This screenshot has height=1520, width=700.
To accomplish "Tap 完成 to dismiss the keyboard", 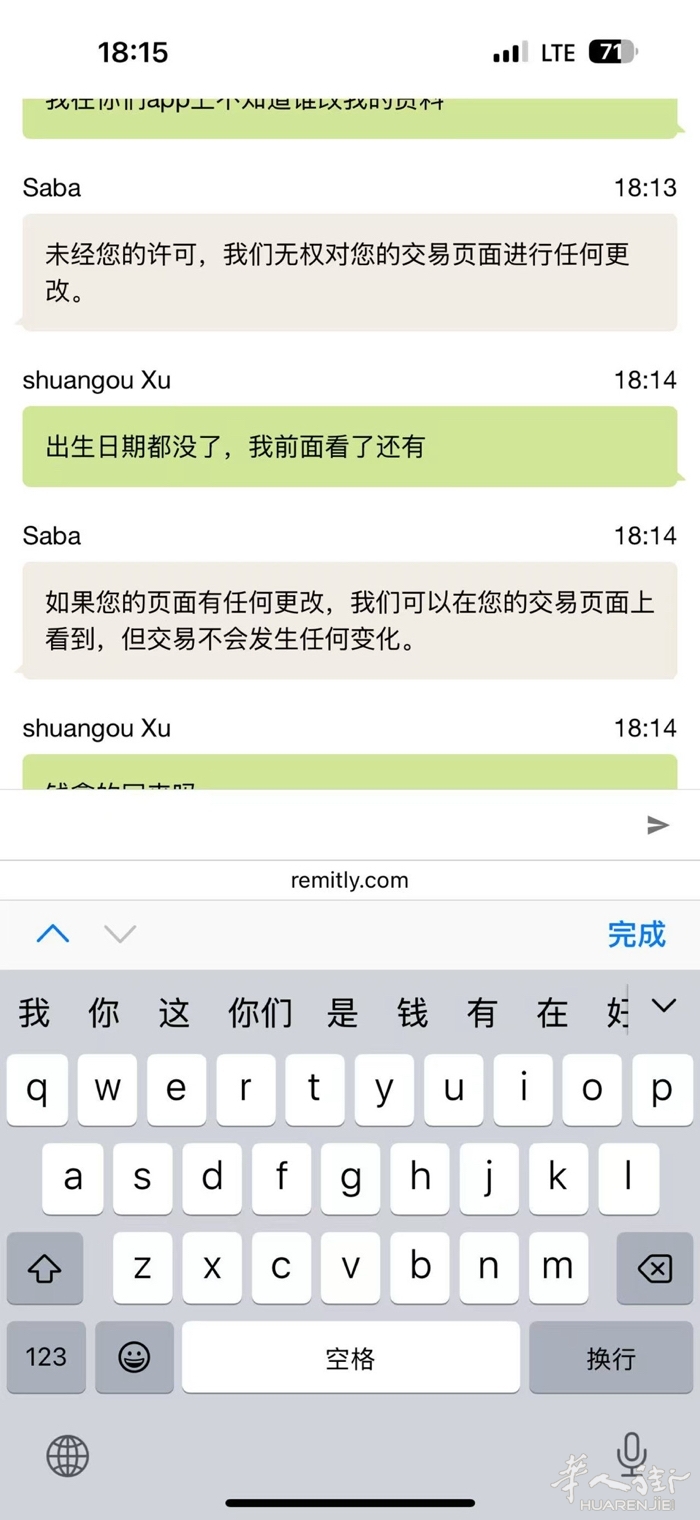I will click(x=636, y=935).
